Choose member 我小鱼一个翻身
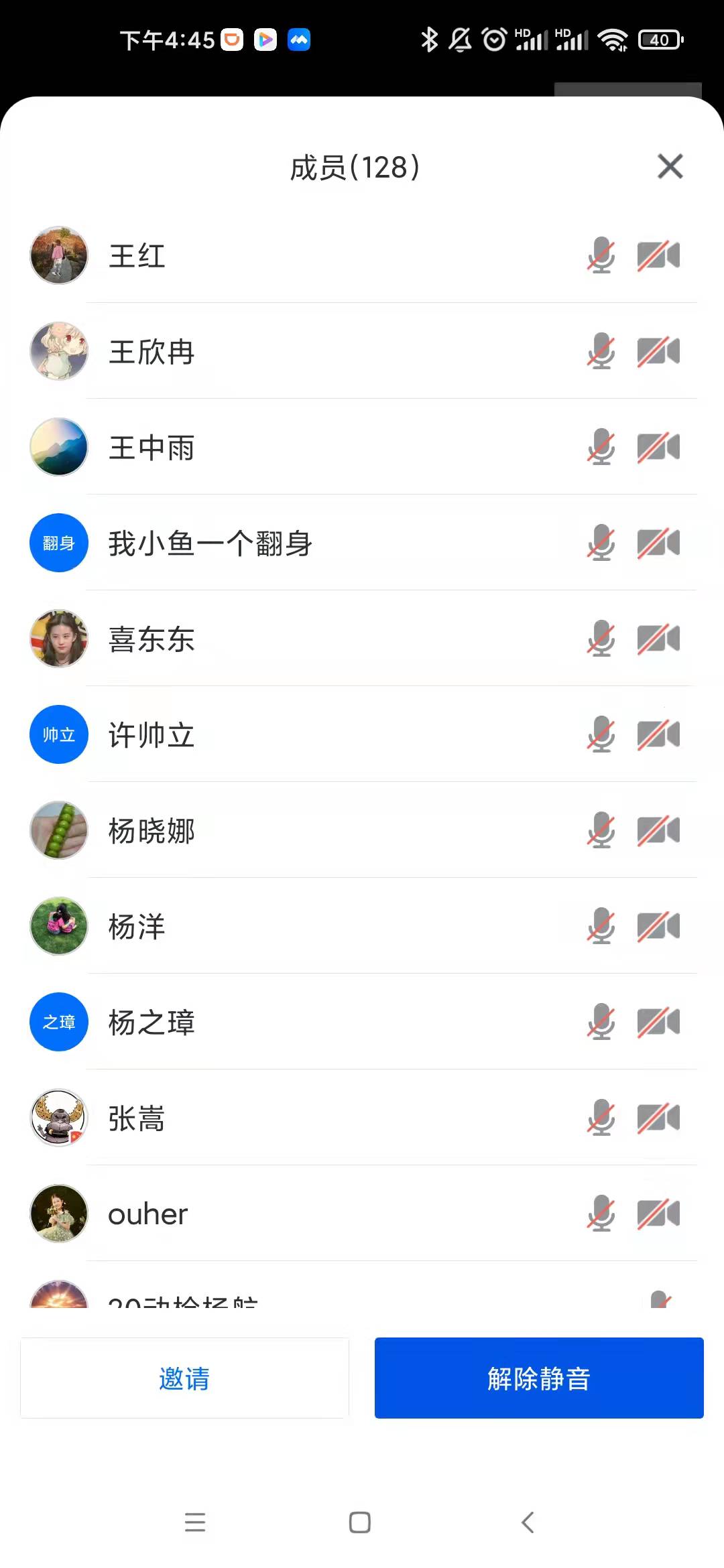The width and height of the screenshot is (724, 1568). click(x=210, y=543)
